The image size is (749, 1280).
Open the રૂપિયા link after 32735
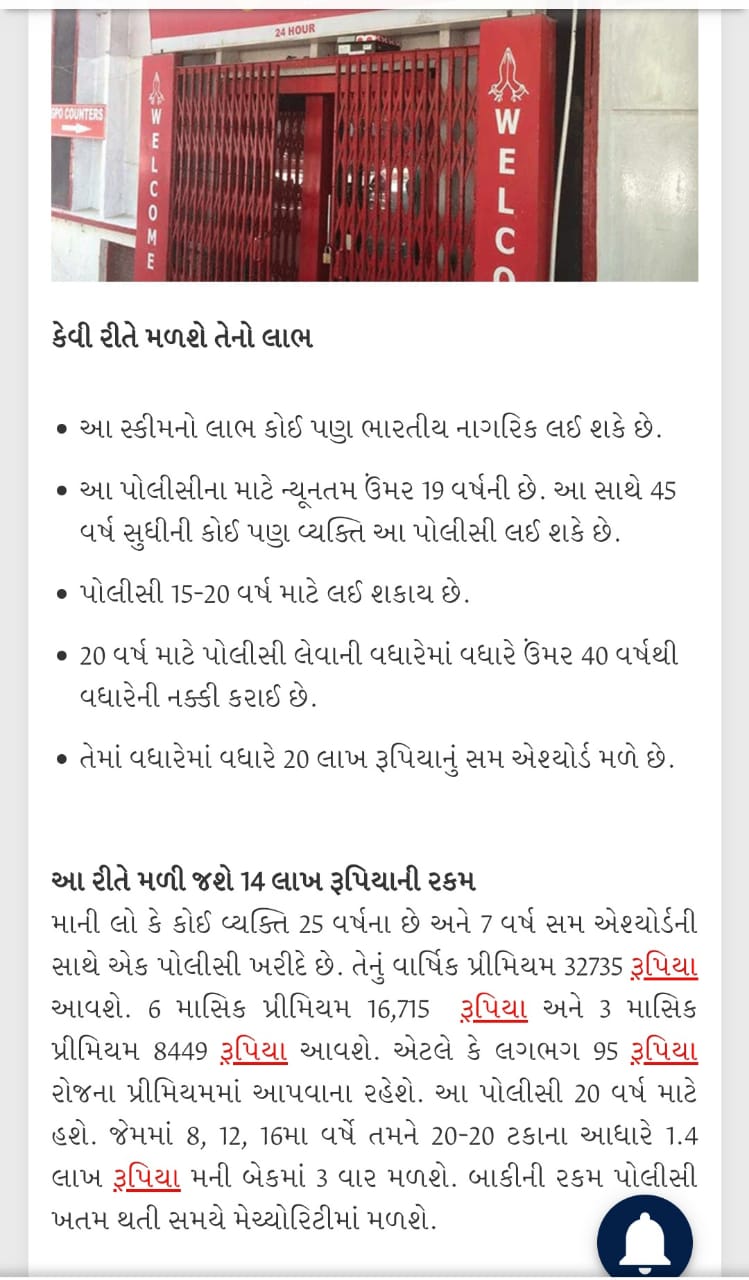coord(663,966)
